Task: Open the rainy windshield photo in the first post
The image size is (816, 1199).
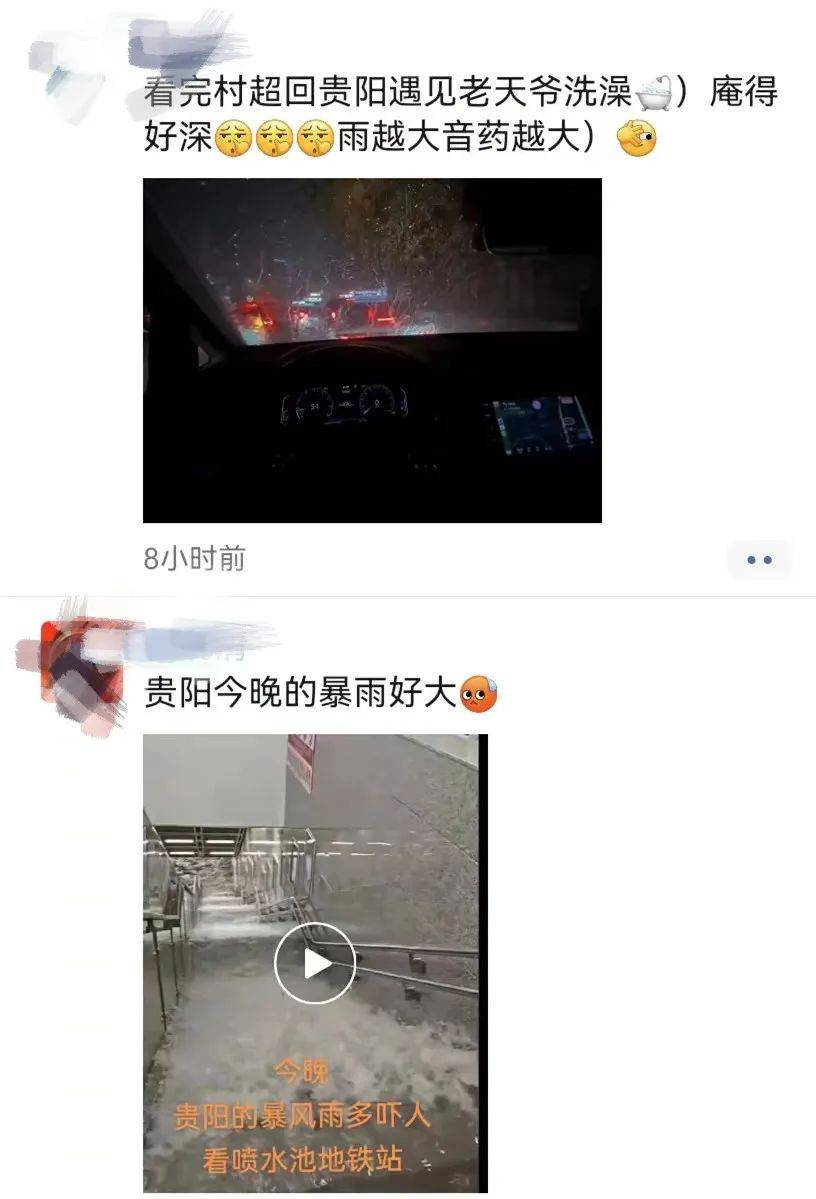Action: point(372,350)
